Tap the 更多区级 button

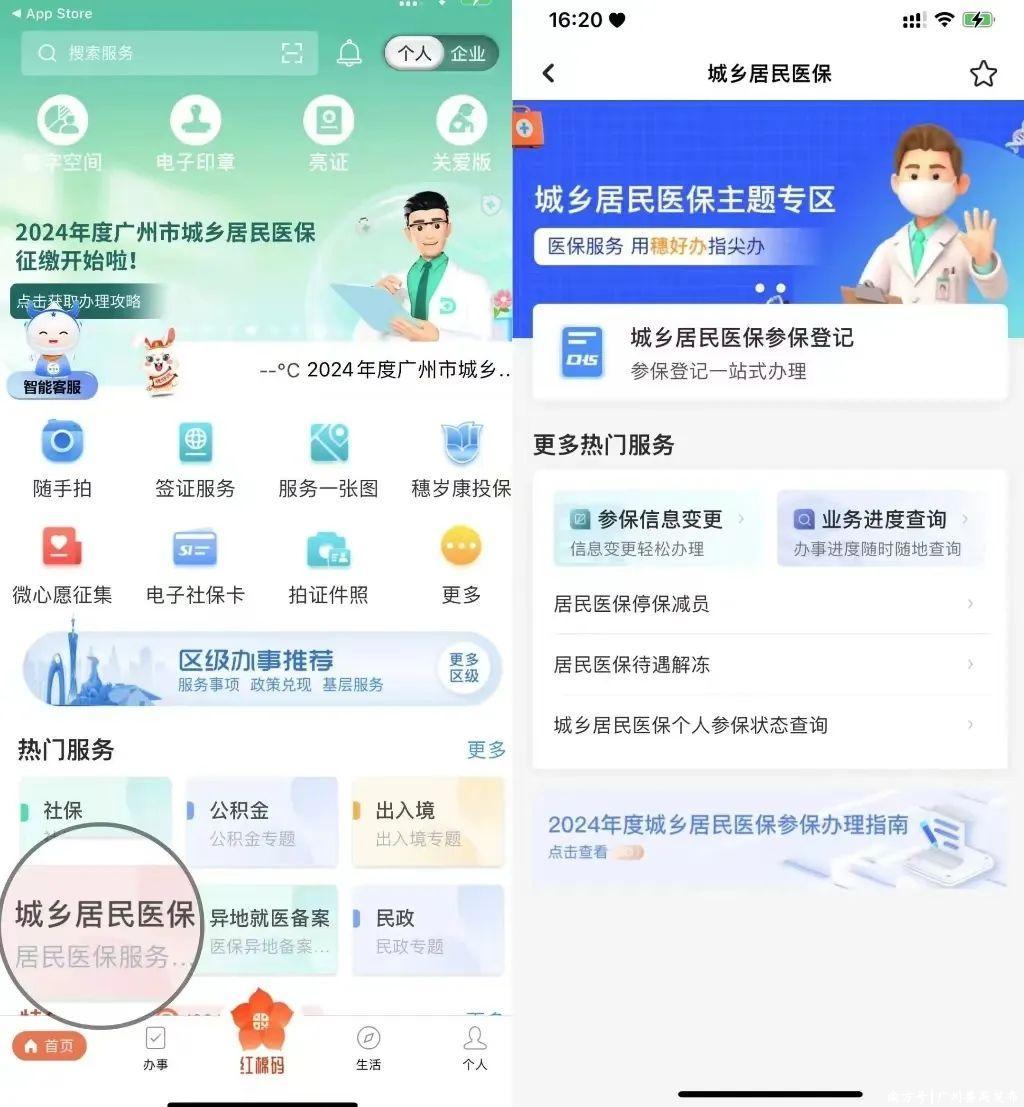pyautogui.click(x=464, y=668)
